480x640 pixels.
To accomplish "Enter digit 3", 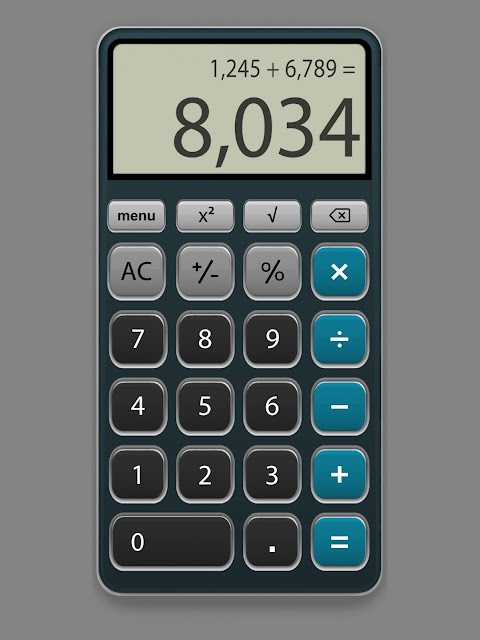I will tap(272, 474).
